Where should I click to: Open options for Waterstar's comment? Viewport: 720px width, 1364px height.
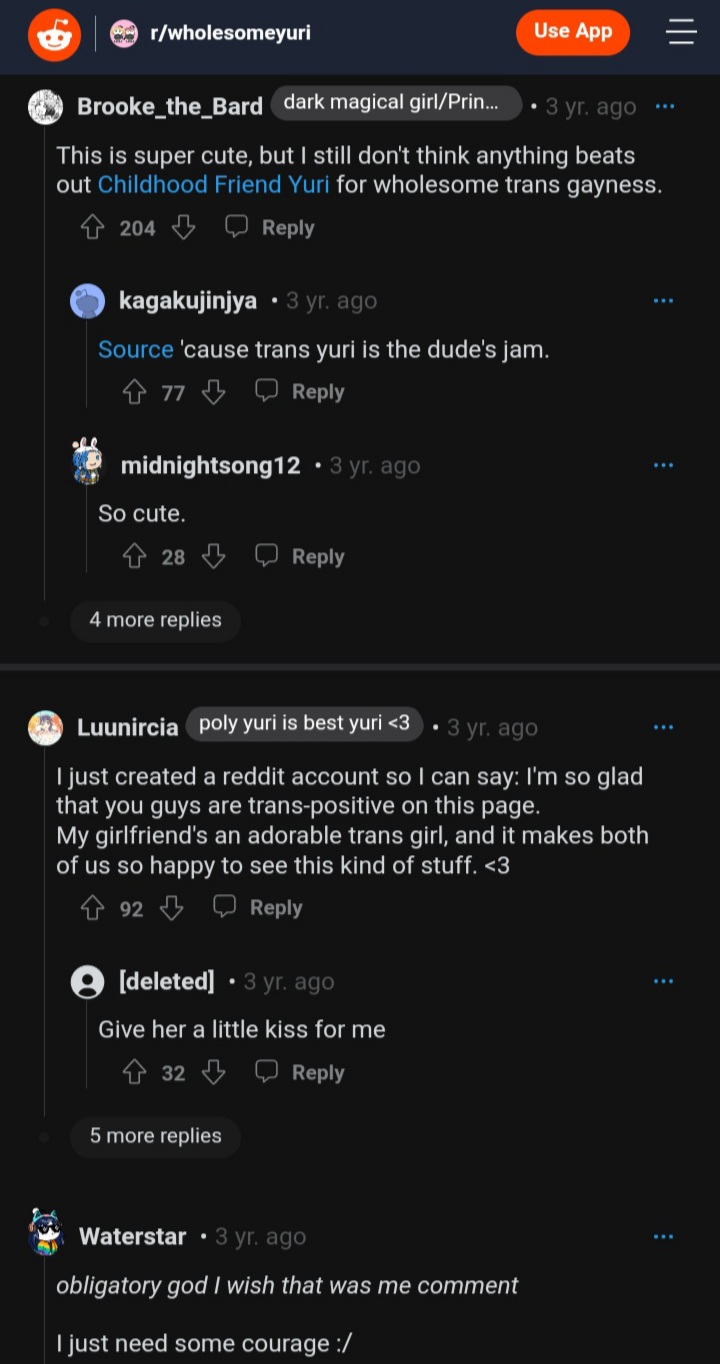[663, 1237]
